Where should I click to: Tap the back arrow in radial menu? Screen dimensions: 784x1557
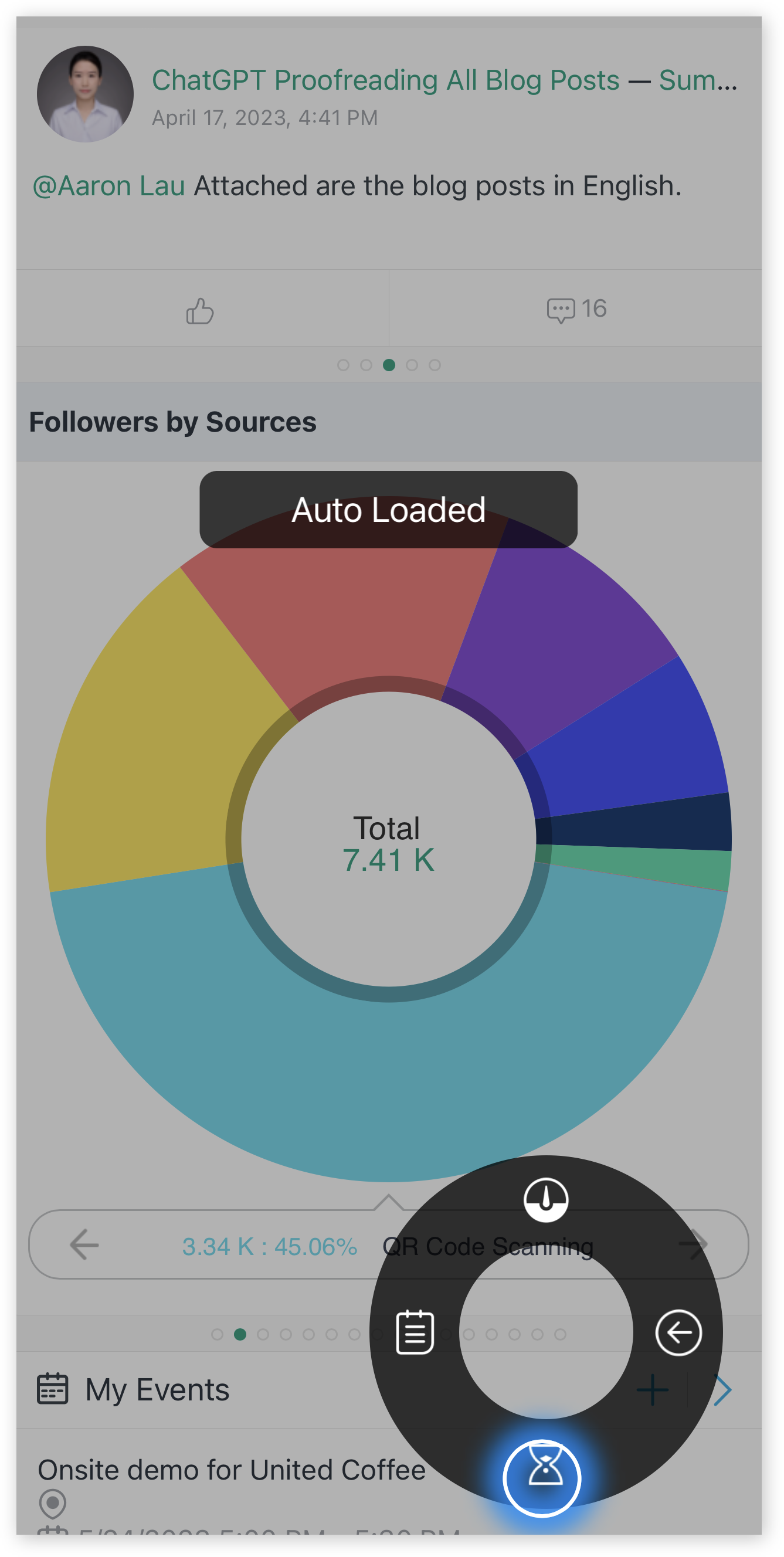point(678,1332)
